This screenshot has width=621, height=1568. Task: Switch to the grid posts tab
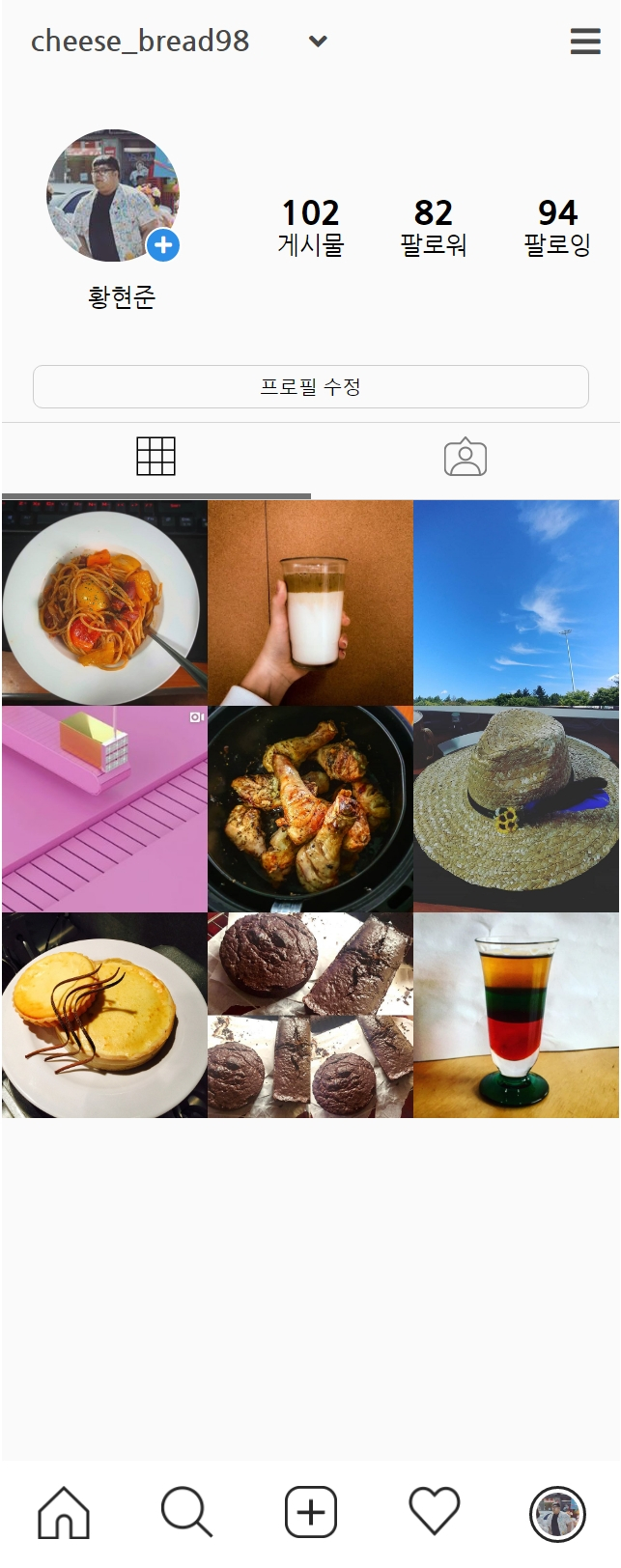tap(155, 457)
